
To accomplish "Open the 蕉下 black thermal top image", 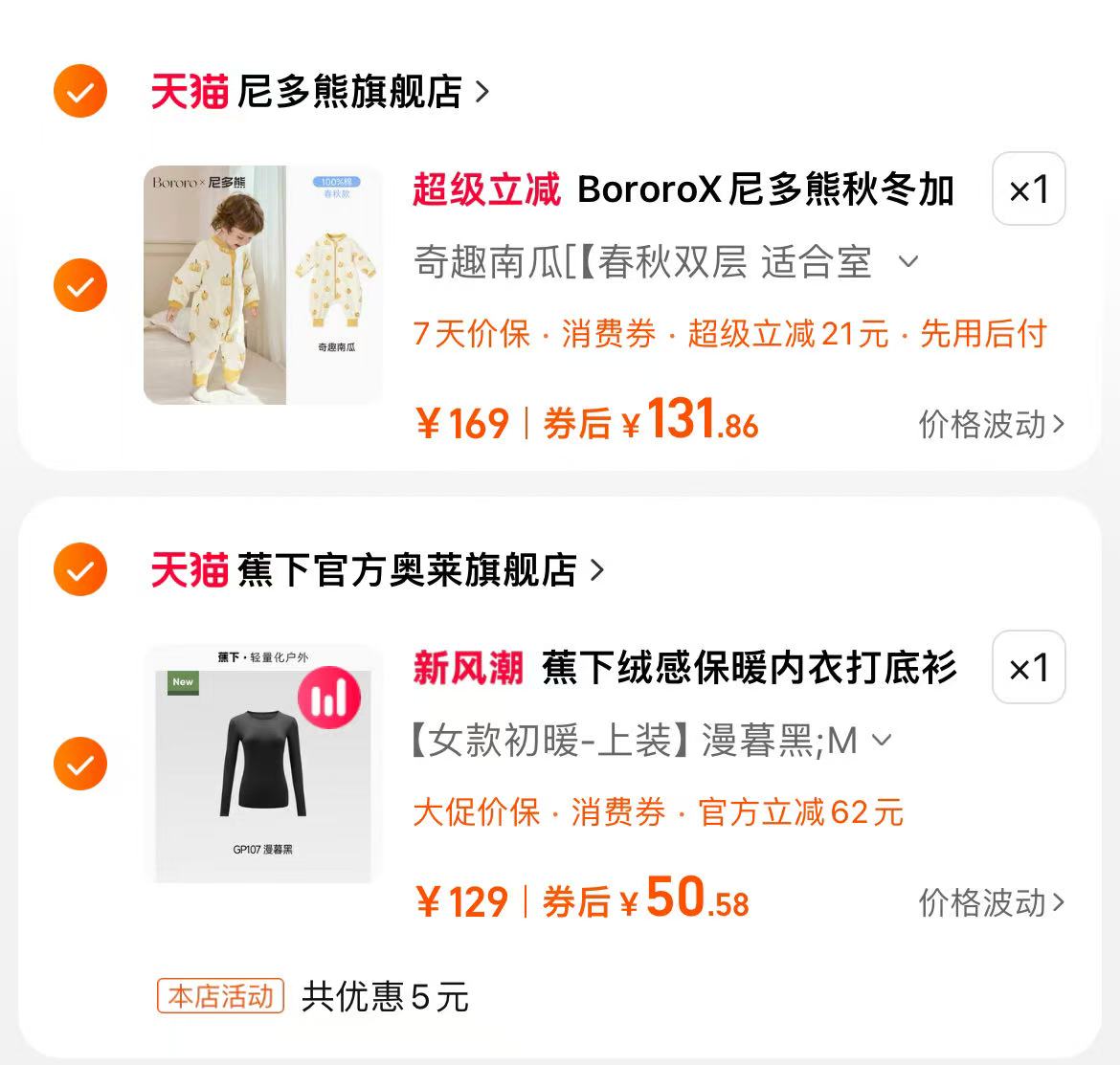I will [262, 764].
